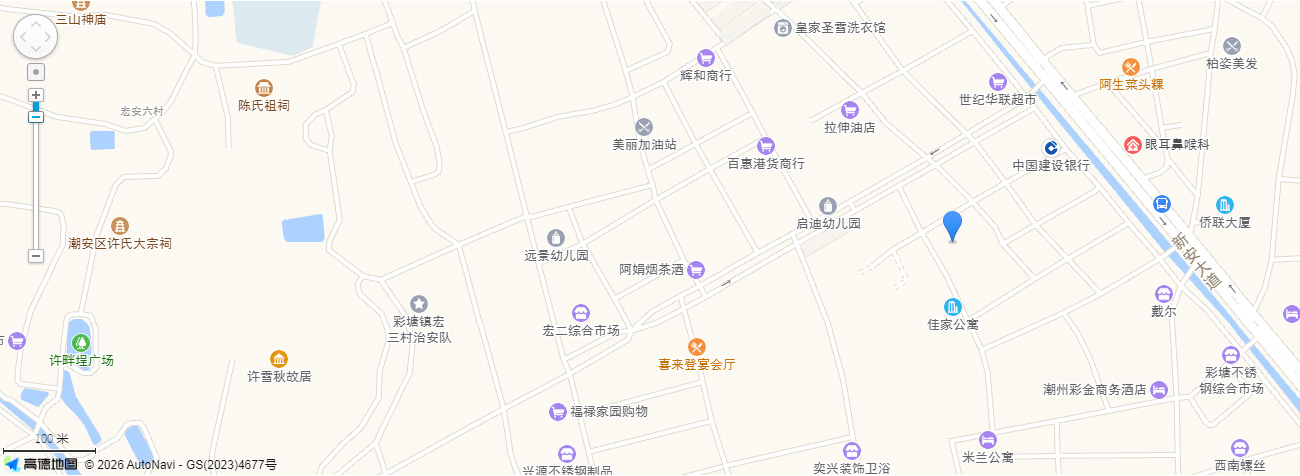Select the 彩塘镇宏三村治安队 star marker
This screenshot has height=476, width=1300.
419,303
